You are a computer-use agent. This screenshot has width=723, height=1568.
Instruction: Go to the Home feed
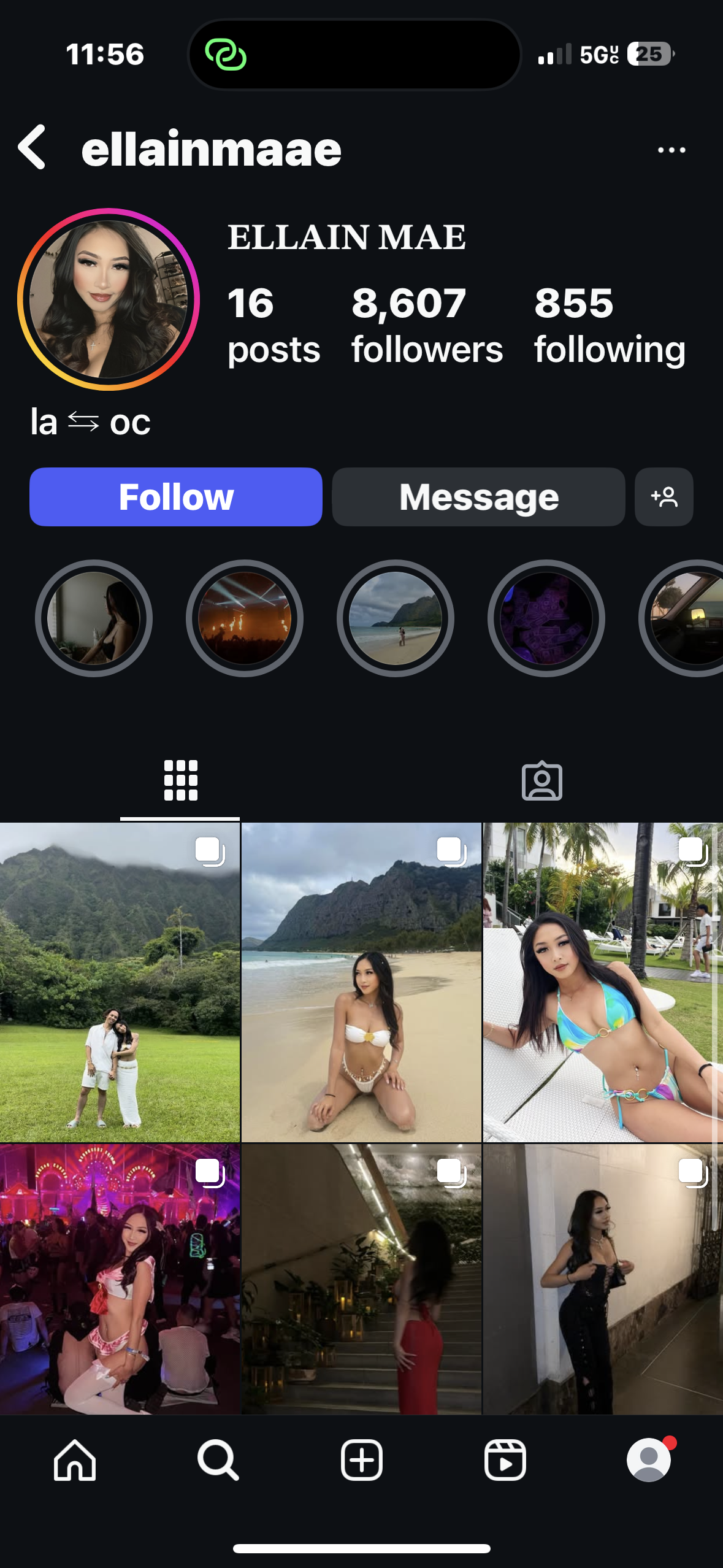tap(75, 1460)
